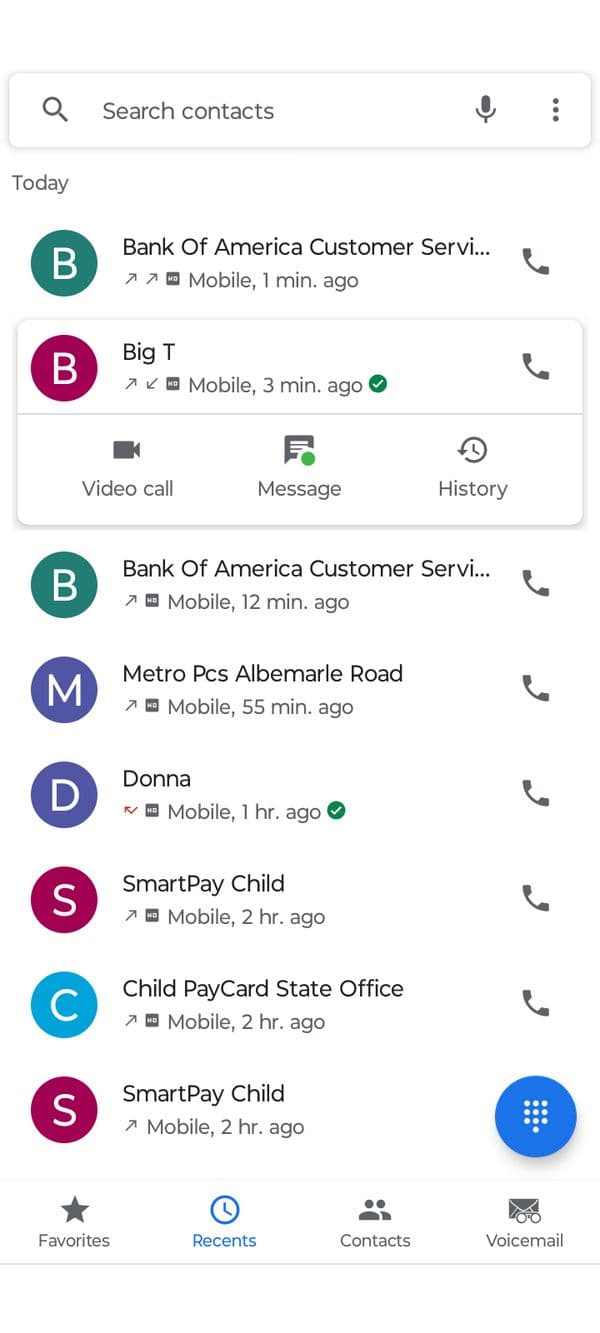Start voice search with the microphone
The width and height of the screenshot is (600, 1333).
click(x=486, y=110)
